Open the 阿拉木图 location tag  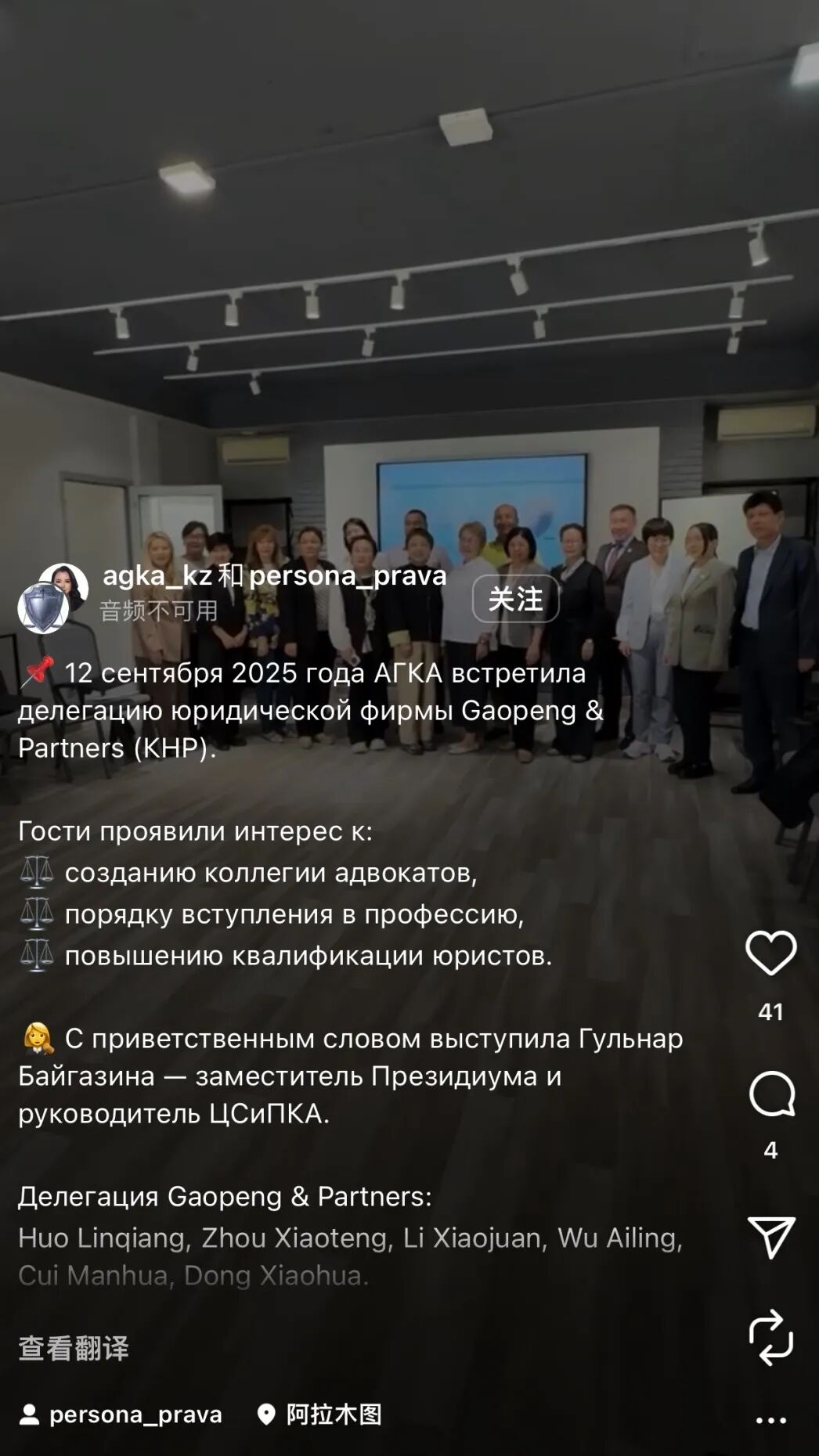point(321,1415)
